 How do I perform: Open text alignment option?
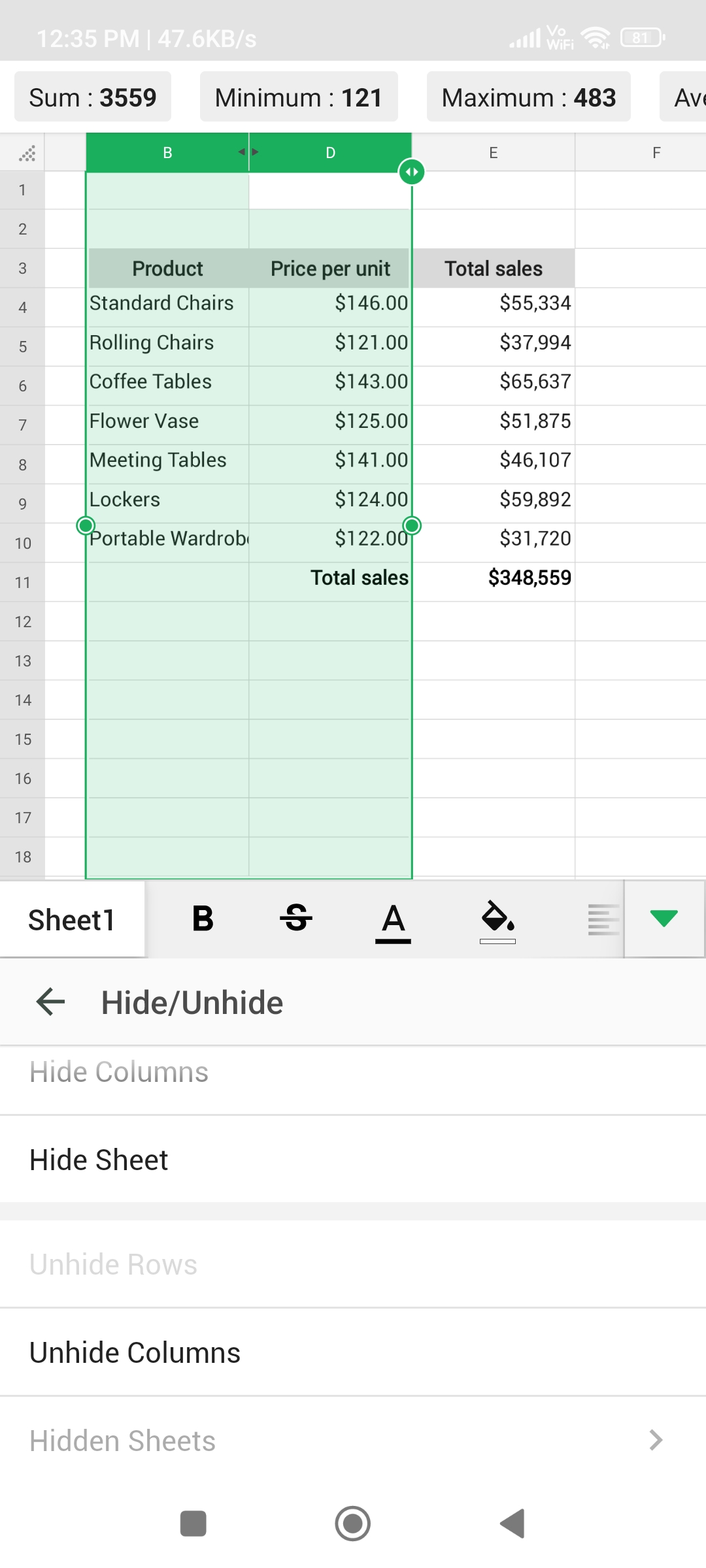(603, 919)
